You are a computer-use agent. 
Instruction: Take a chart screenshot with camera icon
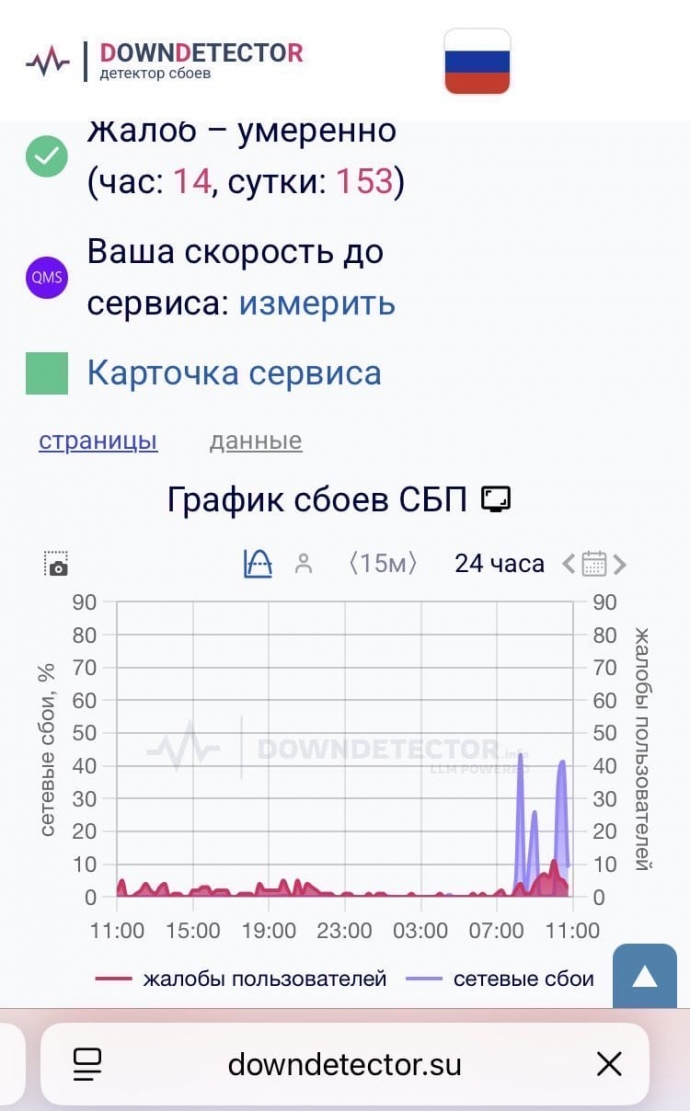pos(56,564)
